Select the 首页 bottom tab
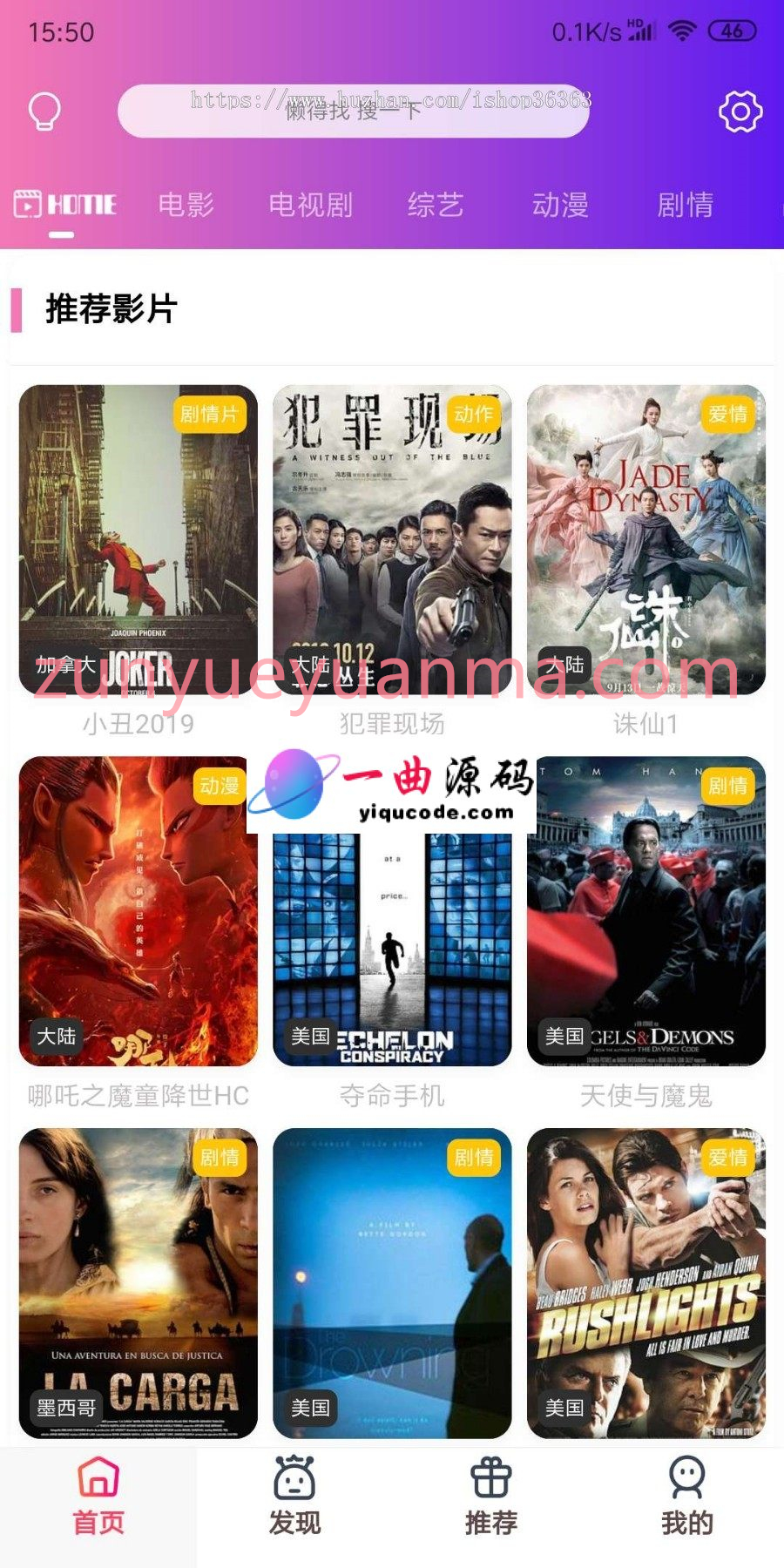The height and width of the screenshot is (1568, 784). tap(98, 1497)
